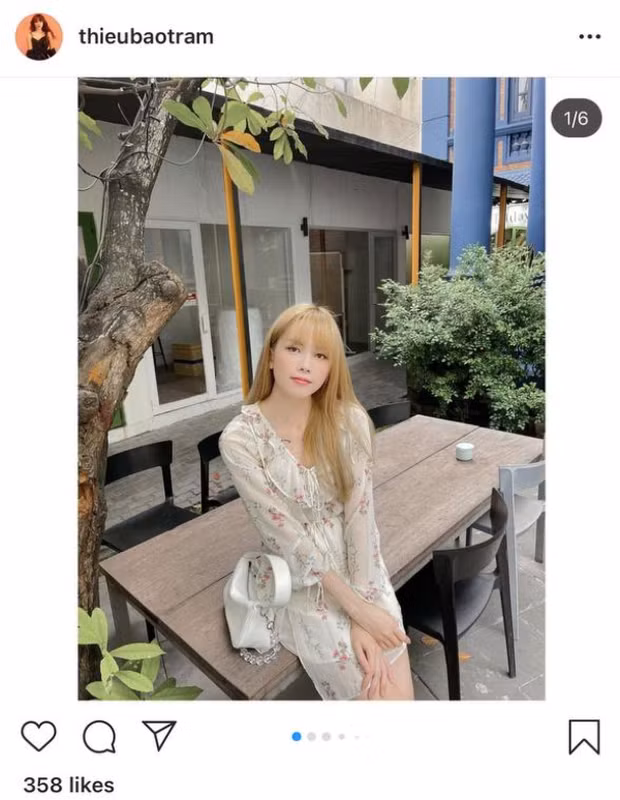Viewport: 620px width, 800px height.
Task: Open the thieubaotram username link
Action: (x=146, y=37)
